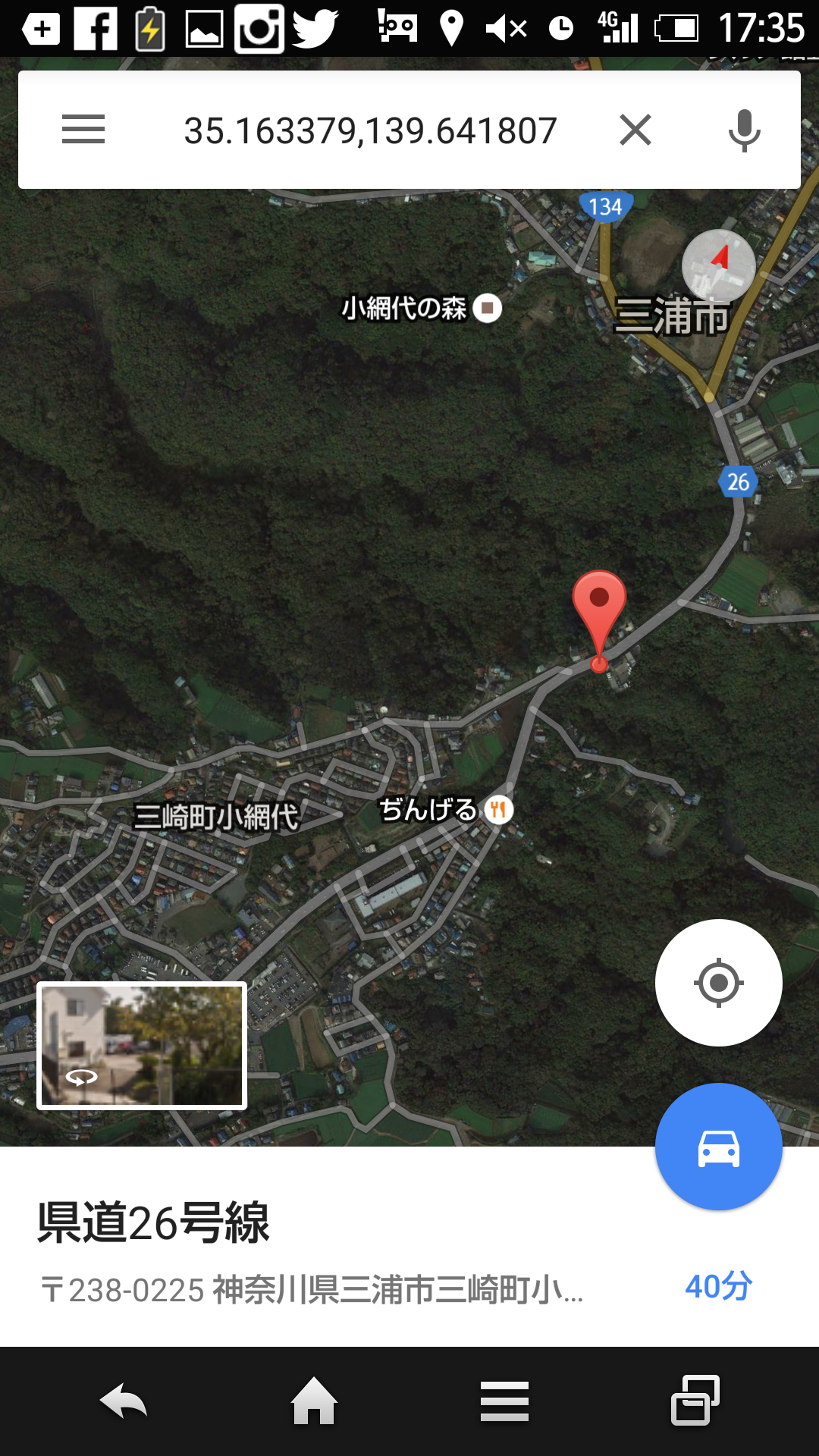Clear the search query

click(x=635, y=130)
